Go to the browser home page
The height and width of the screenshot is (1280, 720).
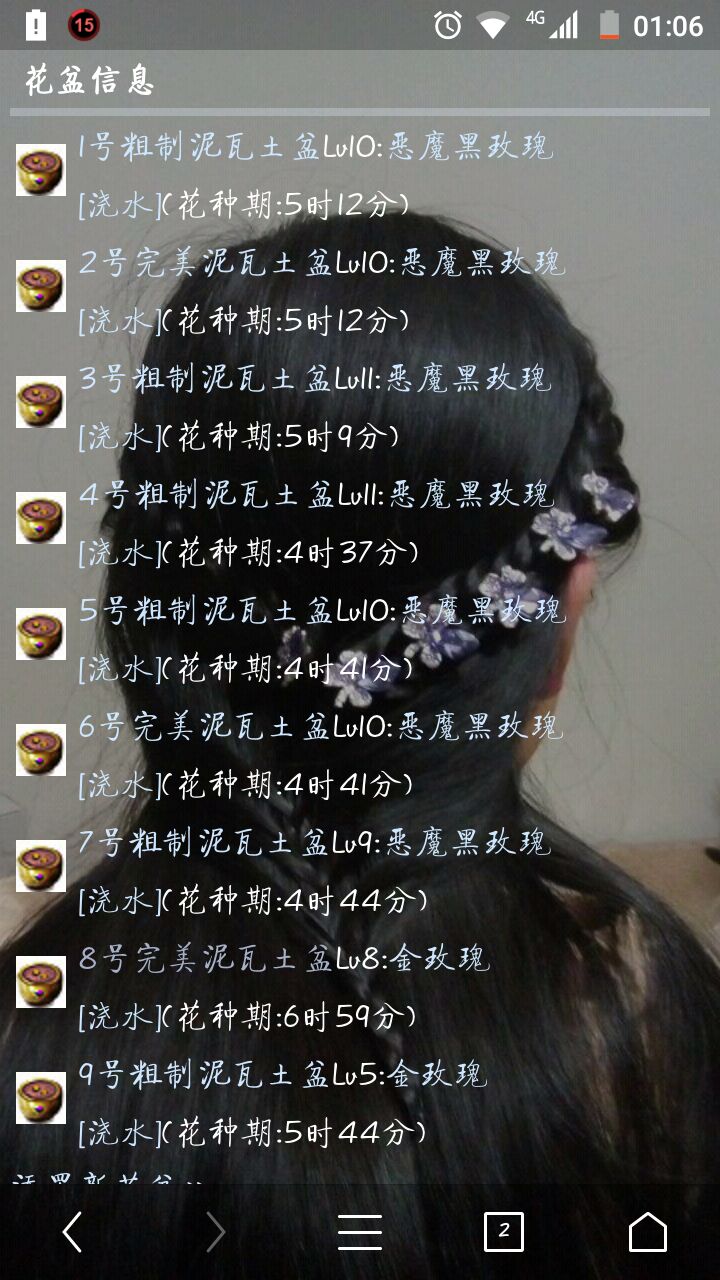coord(647,1232)
